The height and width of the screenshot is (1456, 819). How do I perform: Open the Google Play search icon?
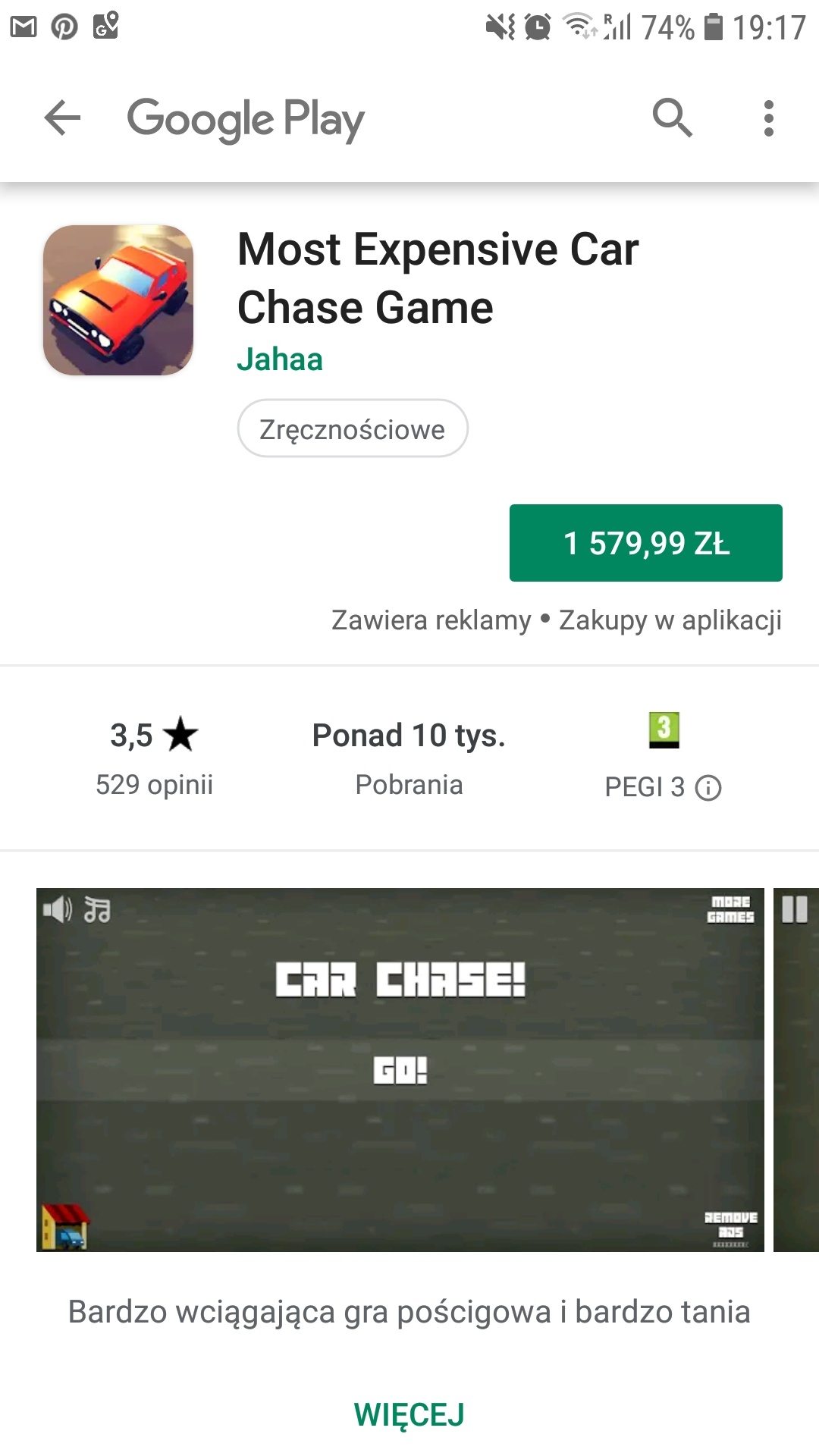672,118
